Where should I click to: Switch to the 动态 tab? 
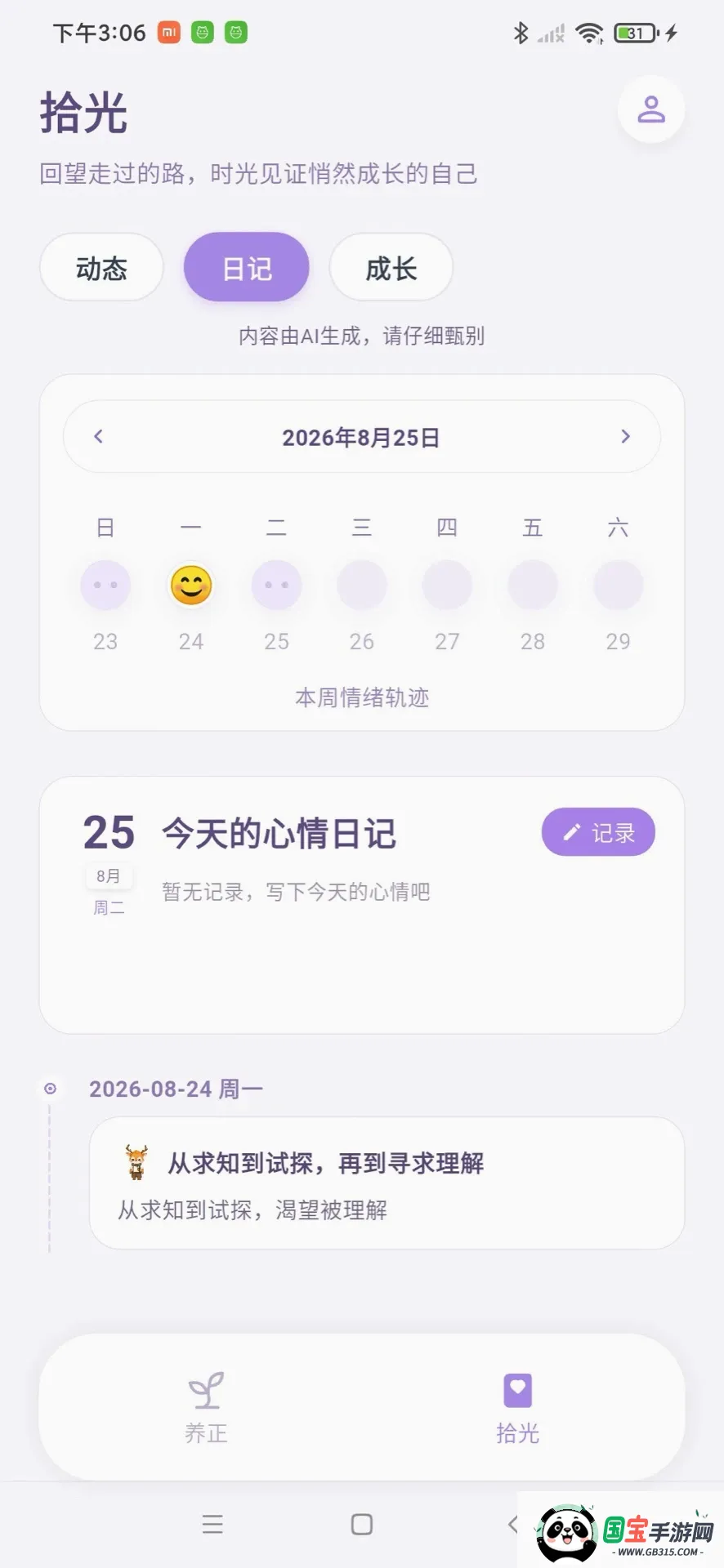(x=101, y=268)
